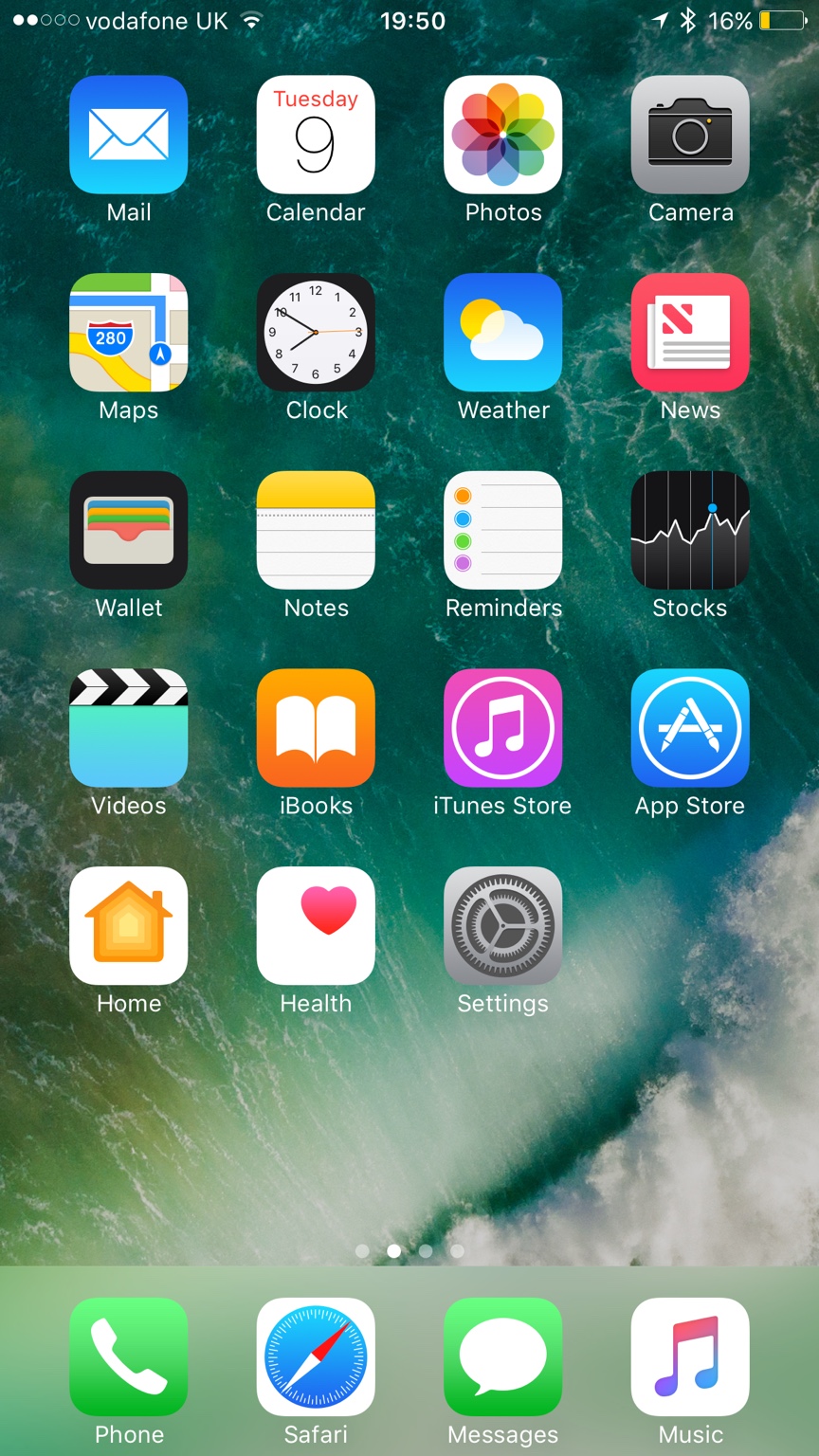Launch iBooks
This screenshot has width=819, height=1456.
point(316,728)
